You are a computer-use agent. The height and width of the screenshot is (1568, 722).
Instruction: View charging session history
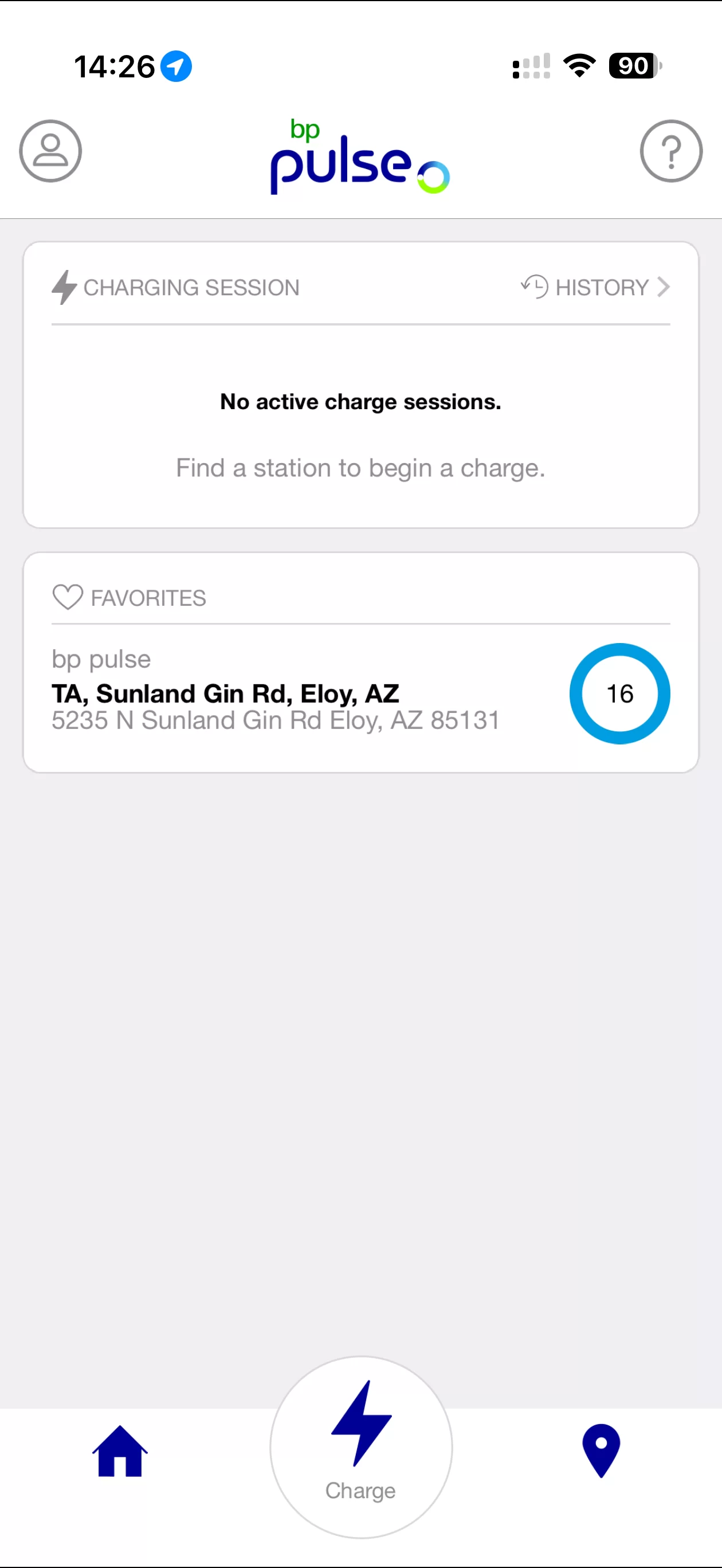point(595,287)
